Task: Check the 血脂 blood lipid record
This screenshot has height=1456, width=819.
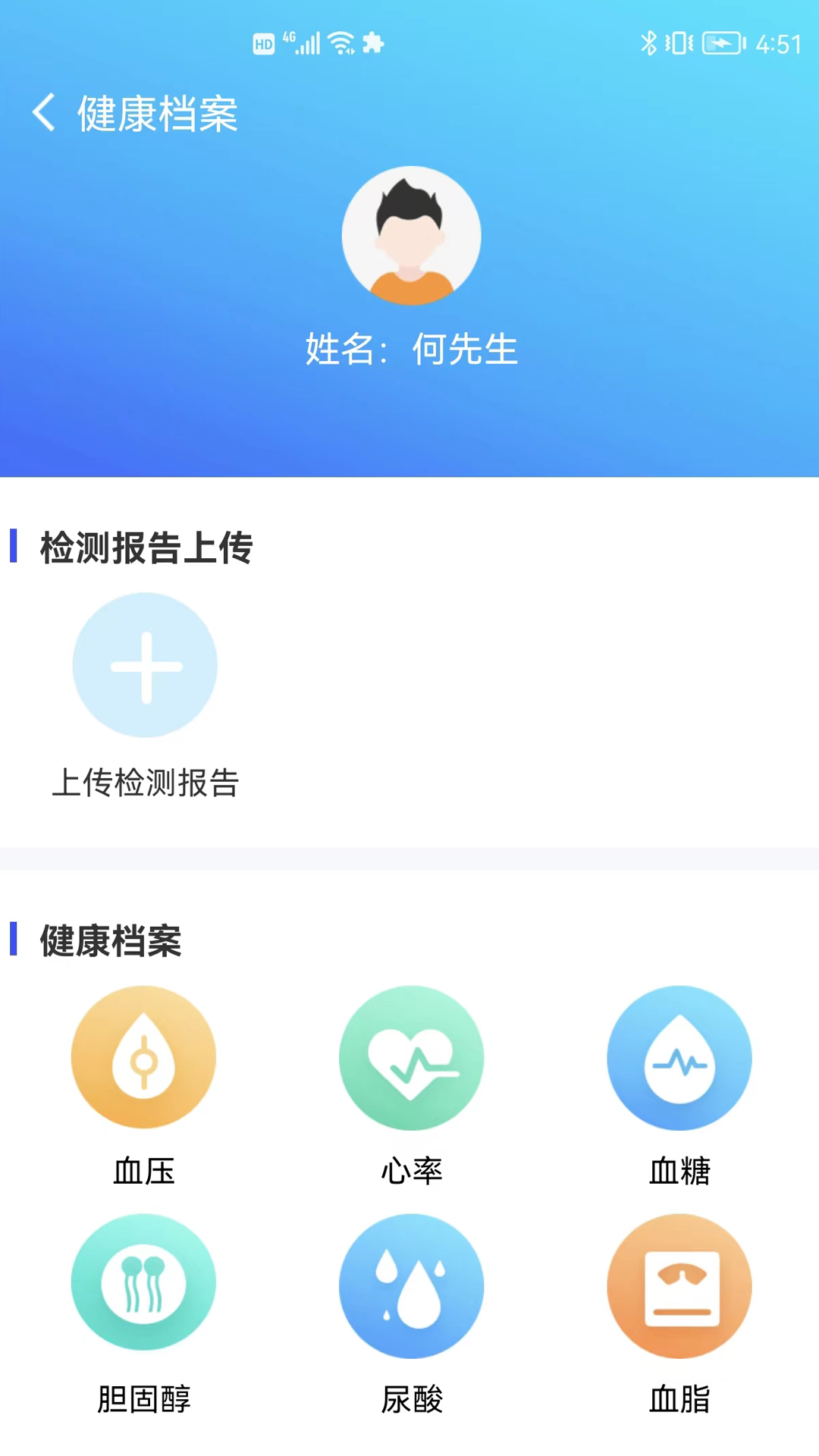Action: point(679,1282)
